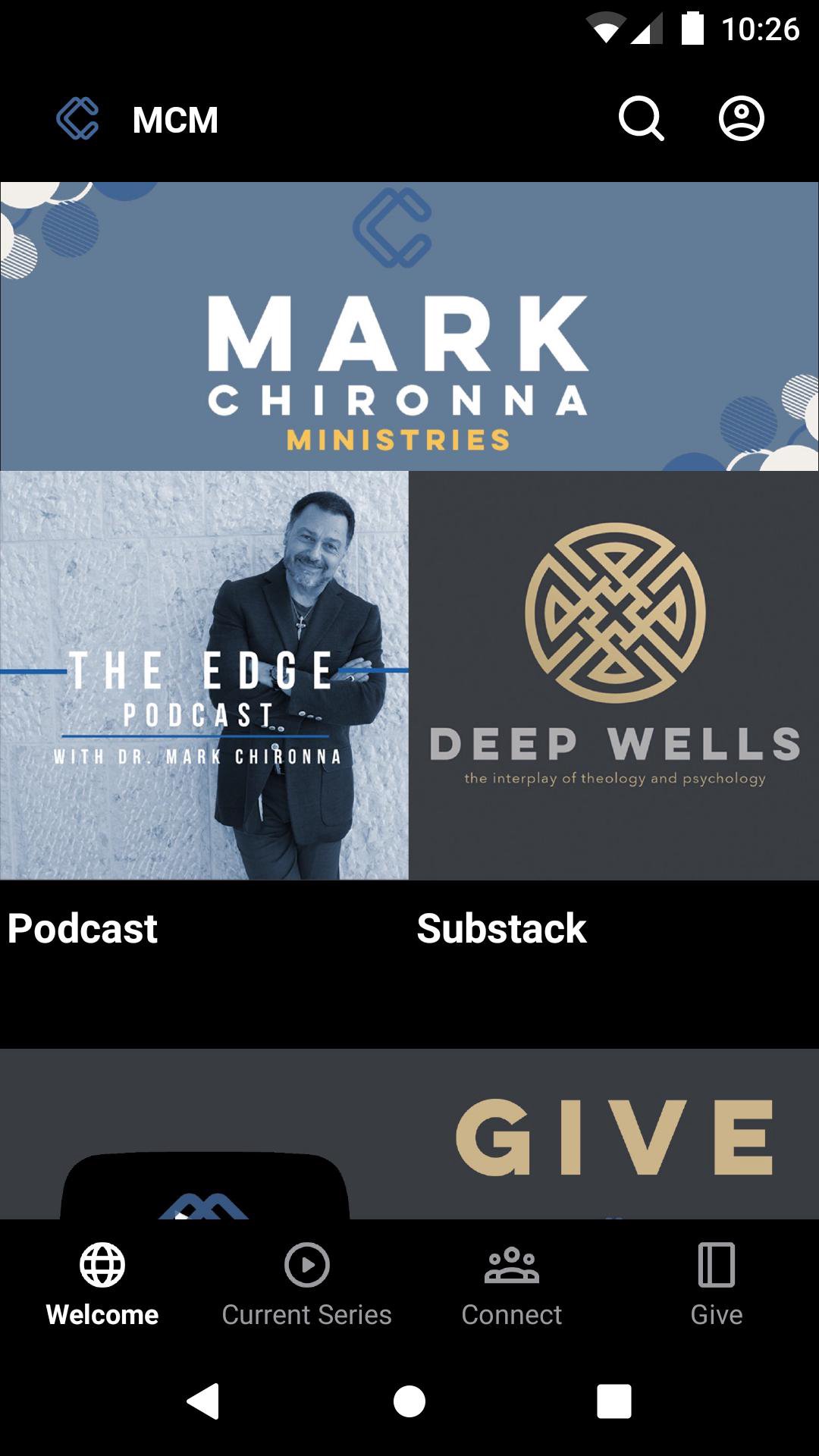819x1456 pixels.
Task: Switch to the Give tab
Action: point(716,1283)
